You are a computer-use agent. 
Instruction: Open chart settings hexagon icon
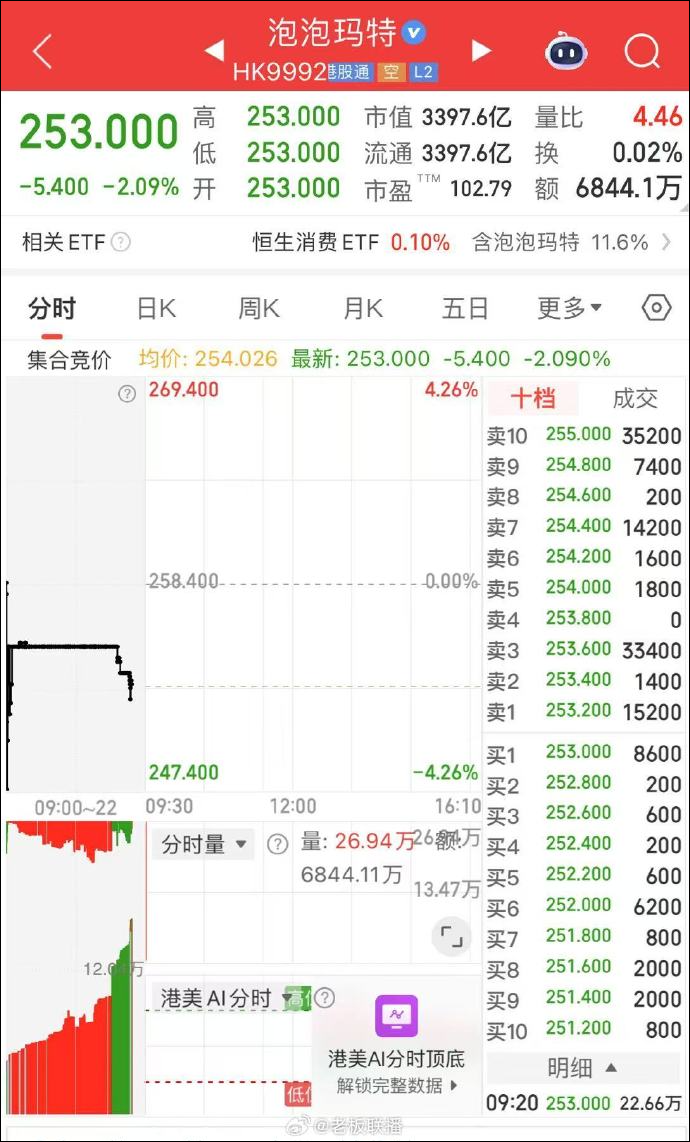(x=656, y=308)
